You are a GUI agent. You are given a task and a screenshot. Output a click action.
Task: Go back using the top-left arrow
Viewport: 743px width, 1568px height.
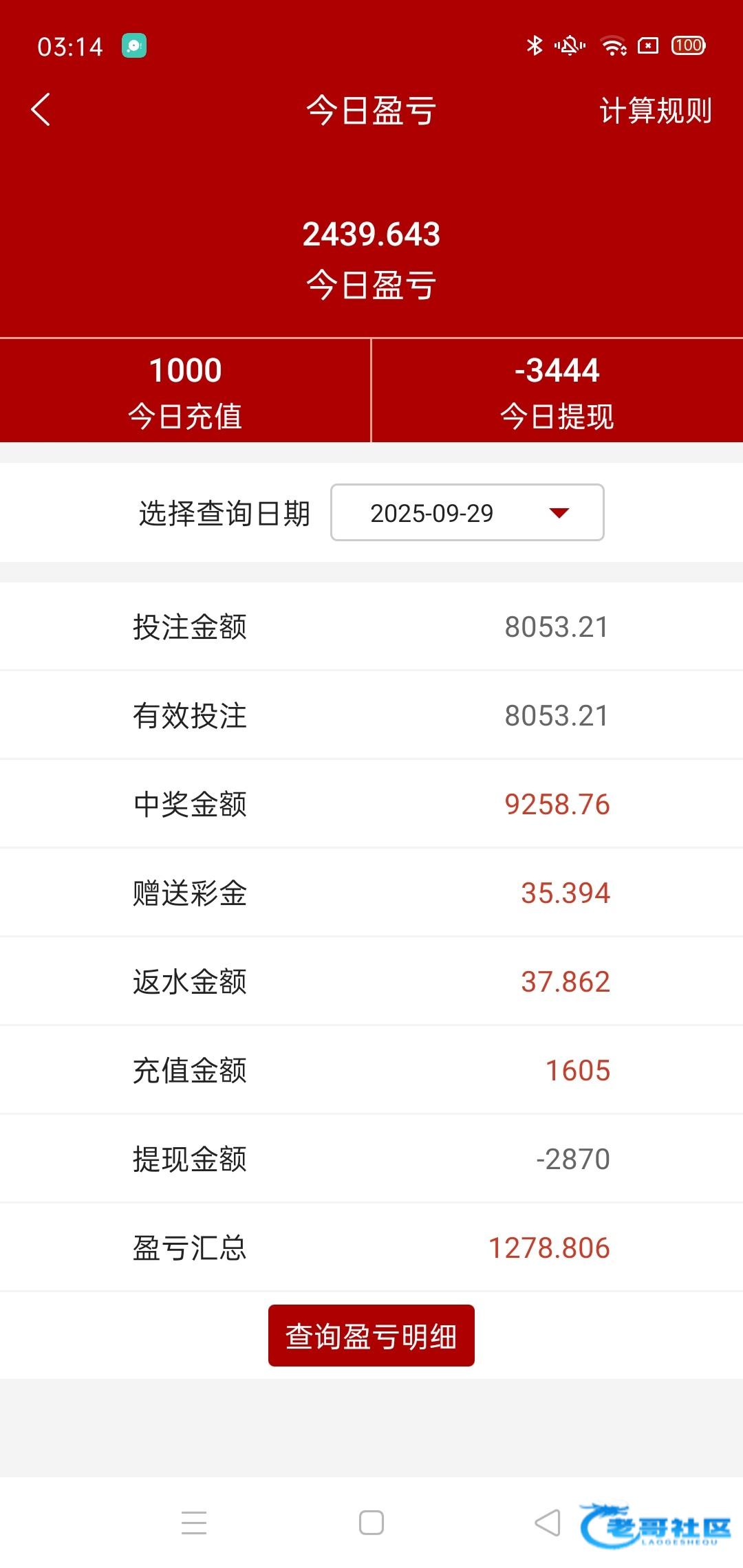[41, 110]
